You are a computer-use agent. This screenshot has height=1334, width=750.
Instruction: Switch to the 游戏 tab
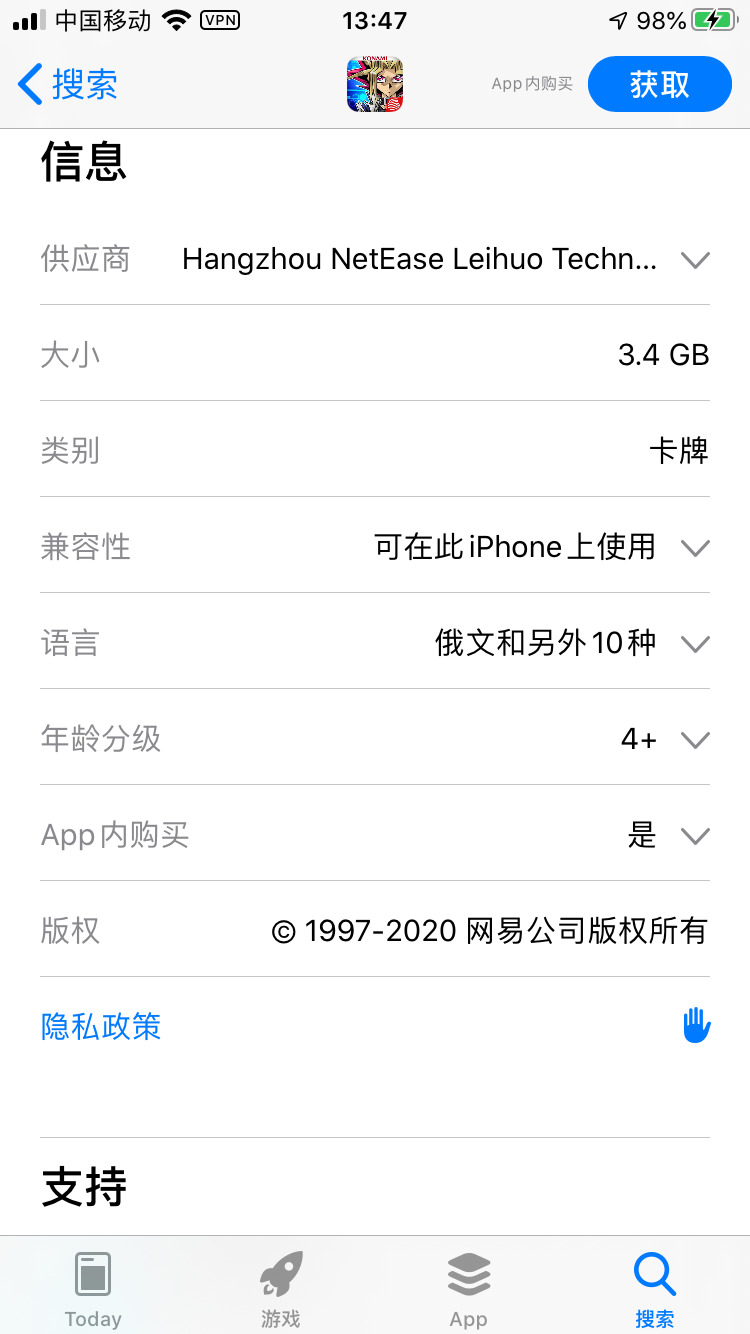(281, 1289)
